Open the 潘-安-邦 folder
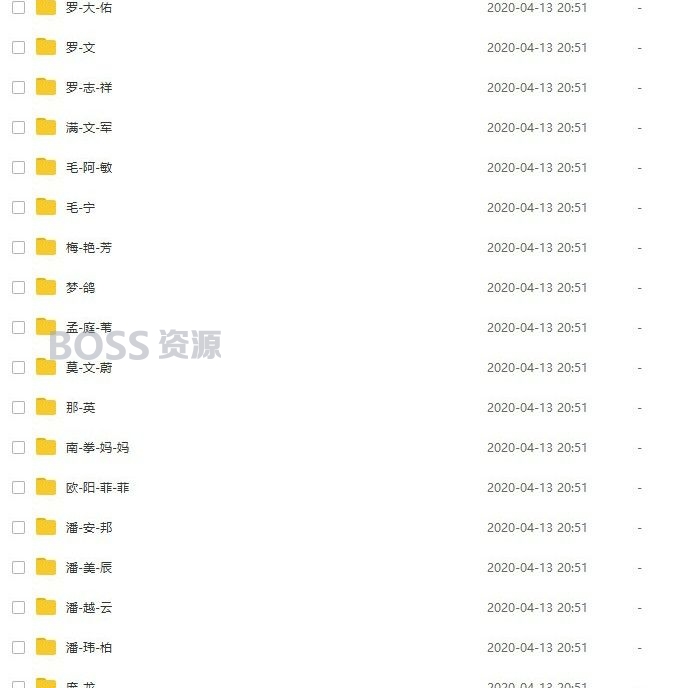The image size is (688, 688). pyautogui.click(x=88, y=528)
